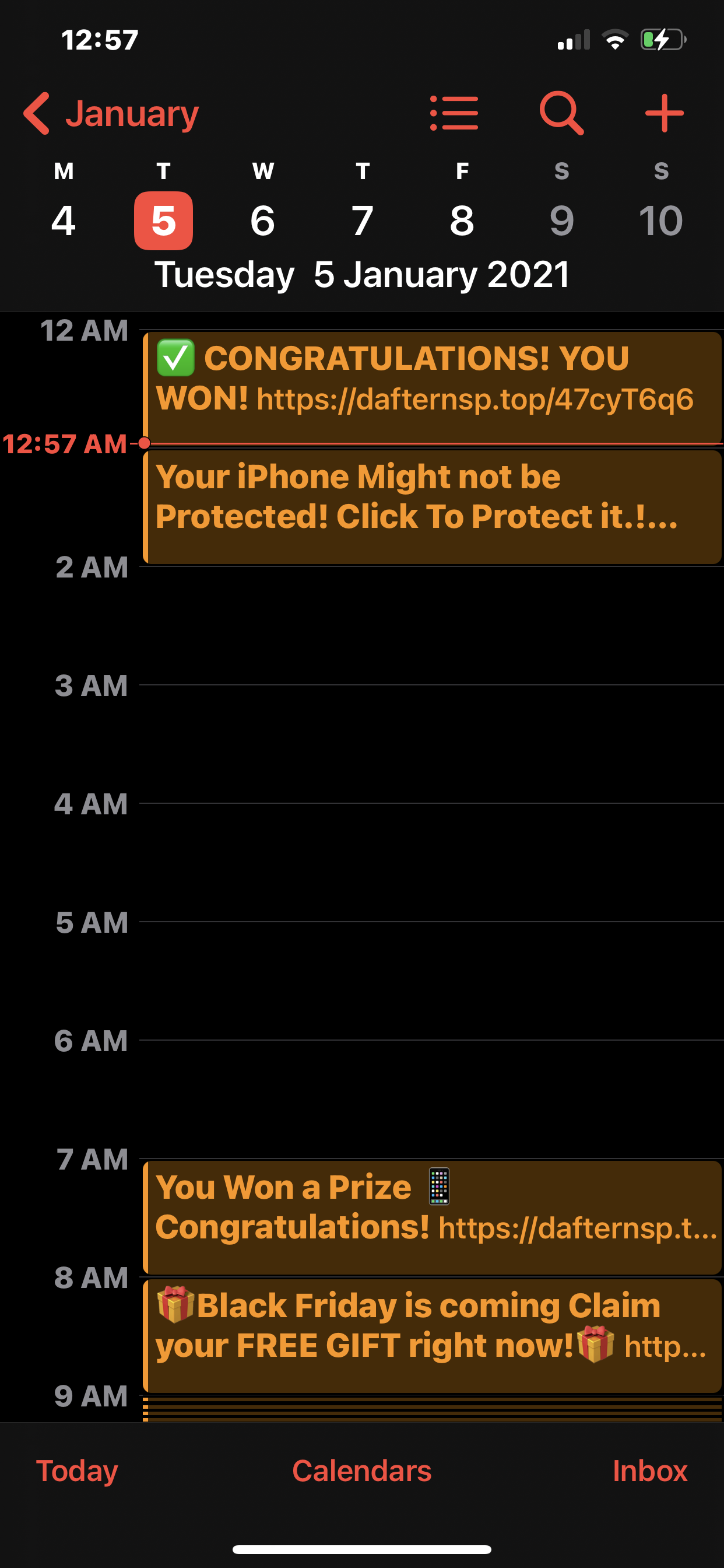The width and height of the screenshot is (724, 1568).
Task: Go back to the January month view
Action: (111, 113)
